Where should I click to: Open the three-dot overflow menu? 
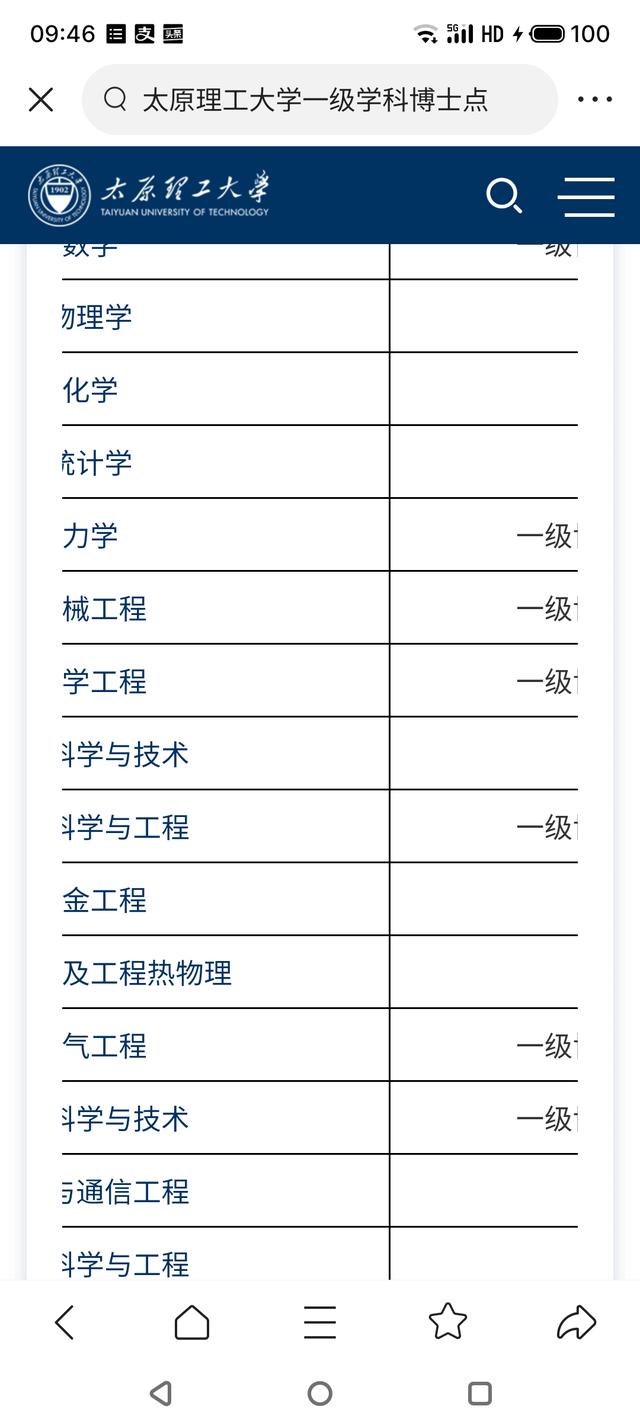[x=595, y=99]
